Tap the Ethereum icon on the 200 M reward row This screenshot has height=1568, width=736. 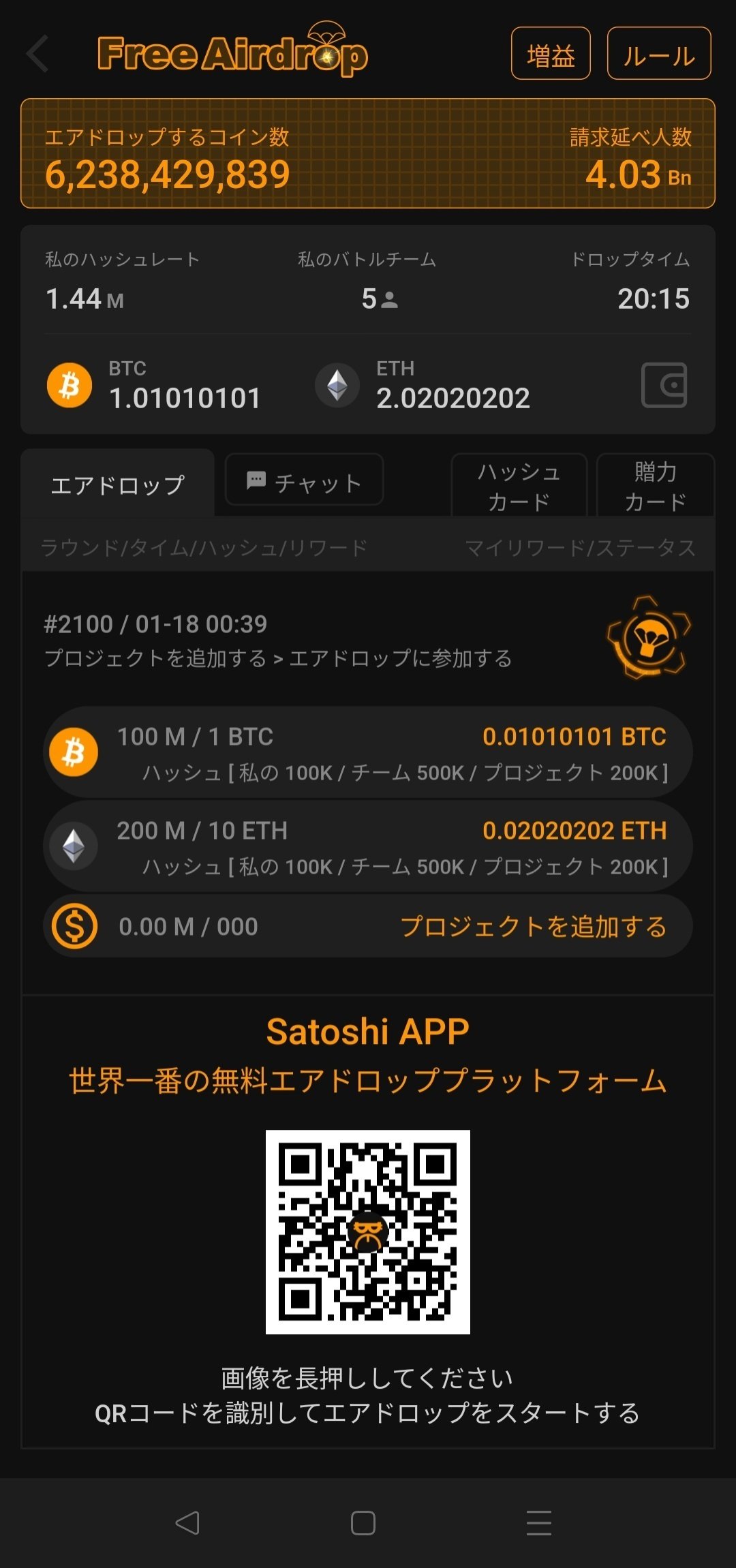pos(75,845)
